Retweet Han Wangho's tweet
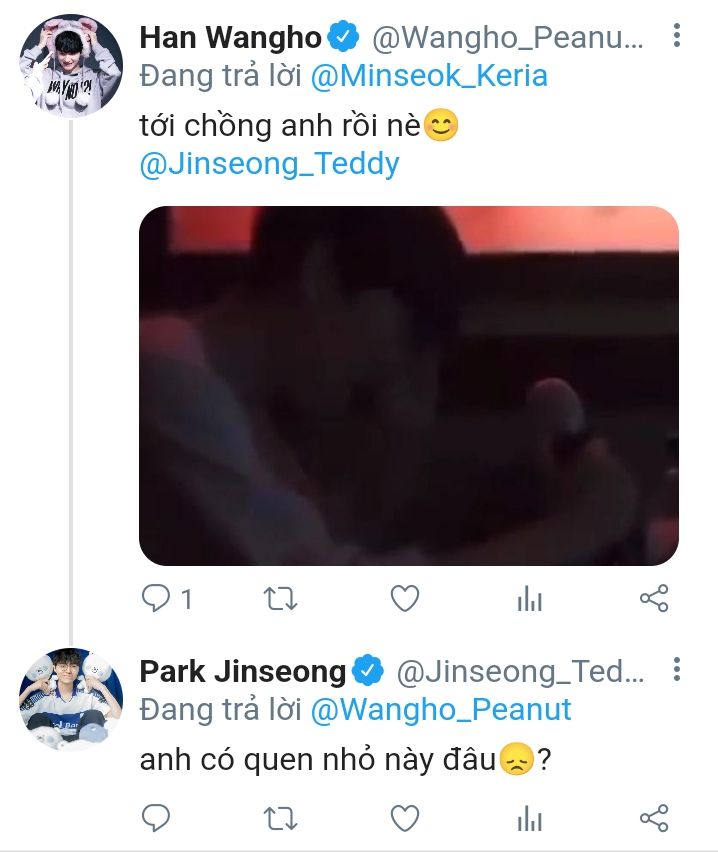 pos(280,599)
